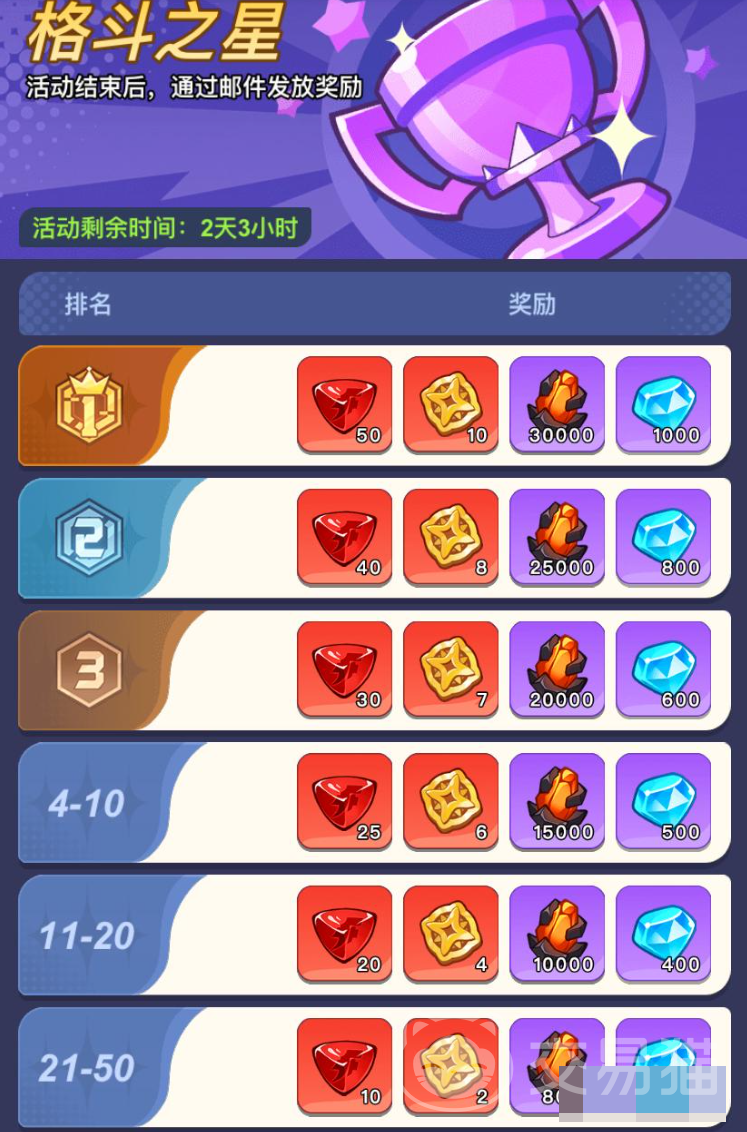Open the 600 diamond reward details
The image size is (747, 1132).
point(663,669)
